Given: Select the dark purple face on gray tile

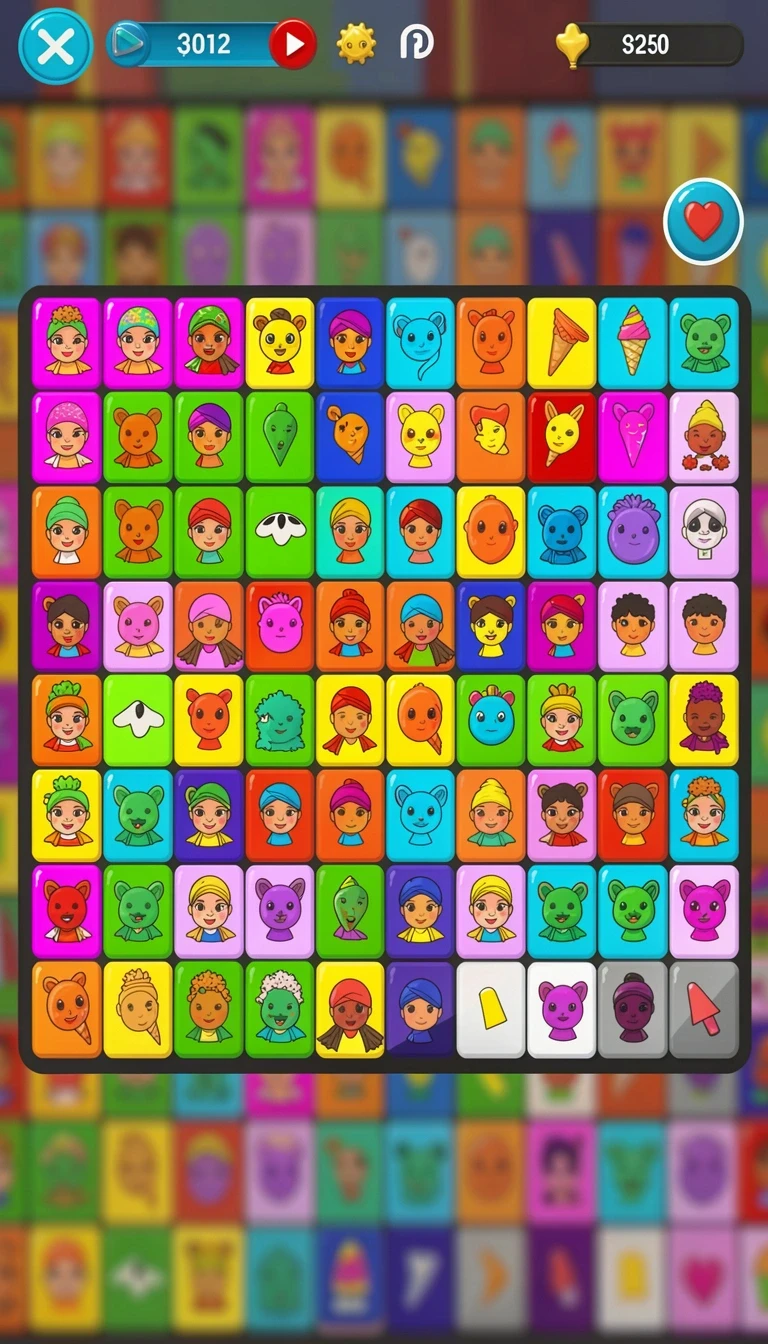Looking at the screenshot, I should click(x=632, y=1009).
